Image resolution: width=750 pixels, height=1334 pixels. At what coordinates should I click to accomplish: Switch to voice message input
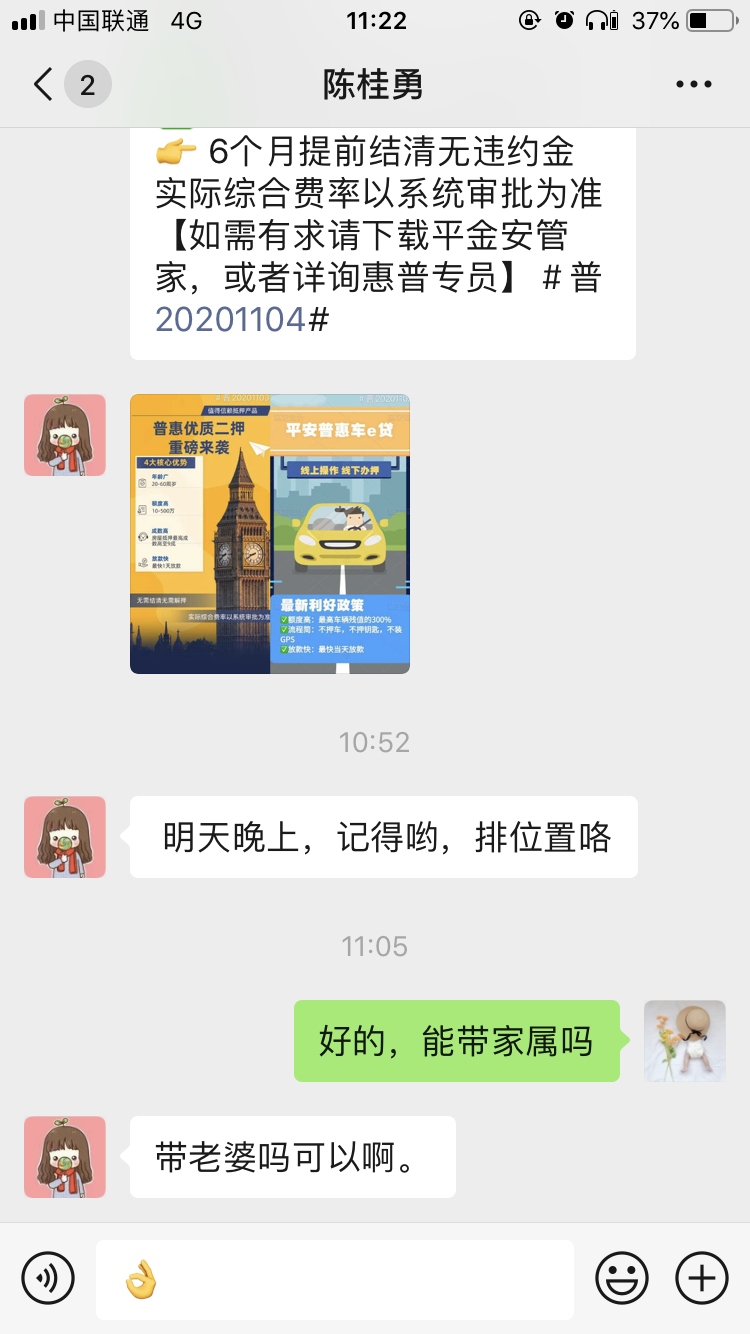coord(48,1278)
